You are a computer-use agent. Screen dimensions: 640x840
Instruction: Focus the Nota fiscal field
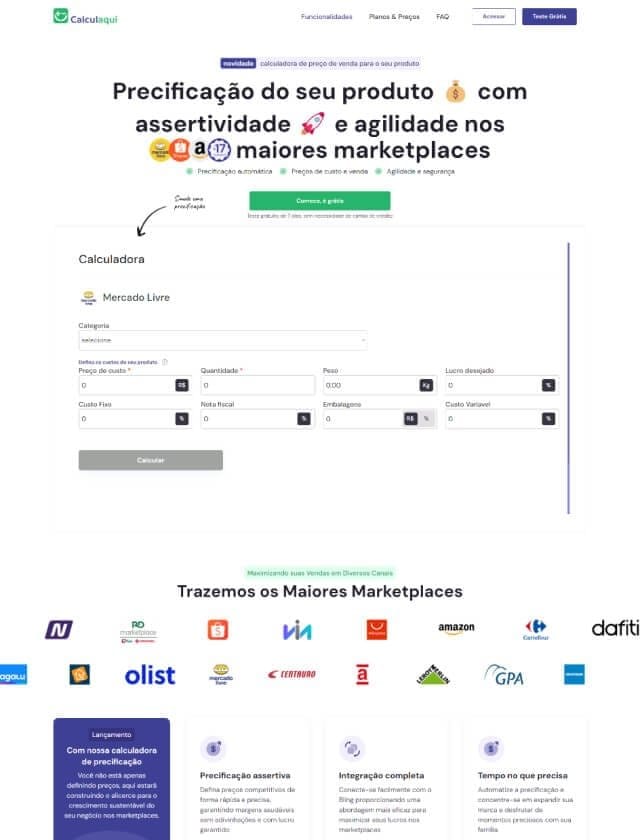coord(247,419)
